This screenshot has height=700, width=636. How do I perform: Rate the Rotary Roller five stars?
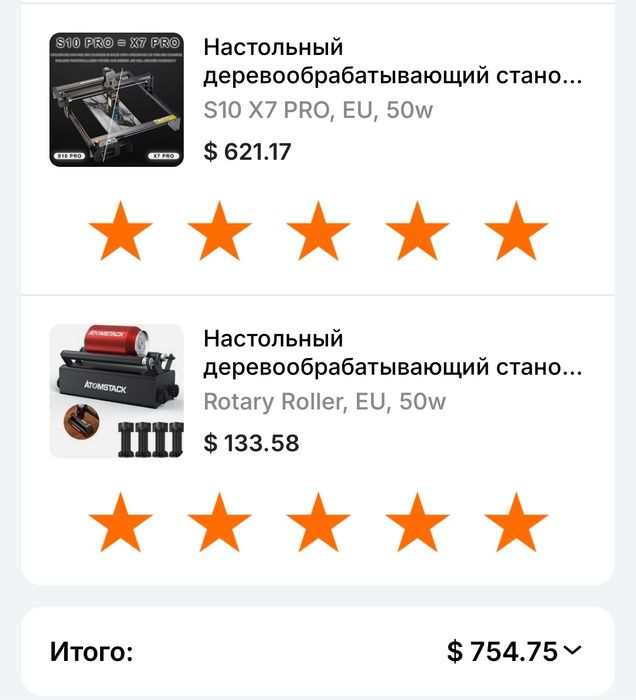516,522
